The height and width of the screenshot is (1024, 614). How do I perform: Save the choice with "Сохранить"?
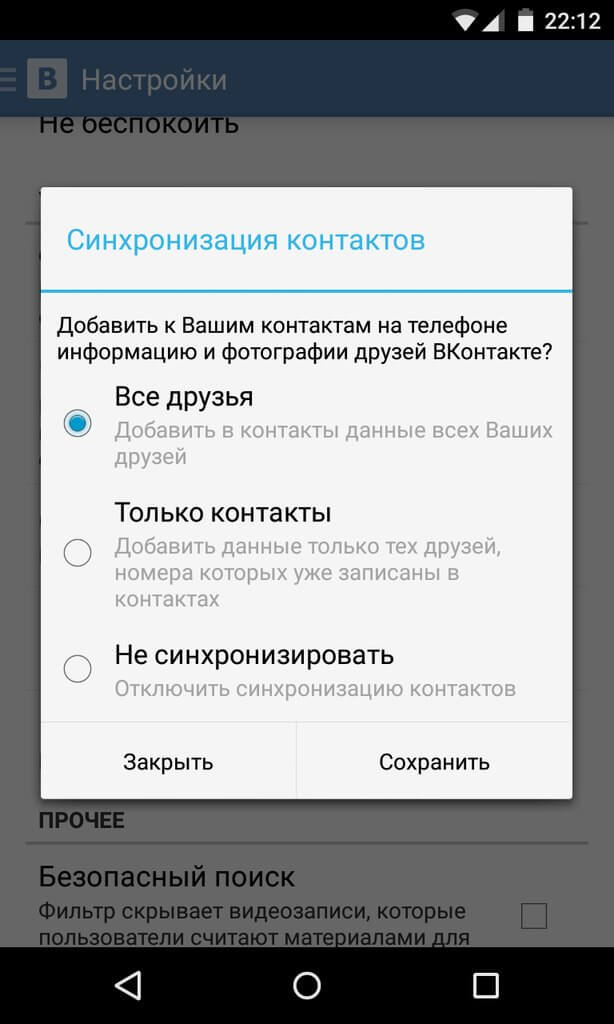click(434, 761)
